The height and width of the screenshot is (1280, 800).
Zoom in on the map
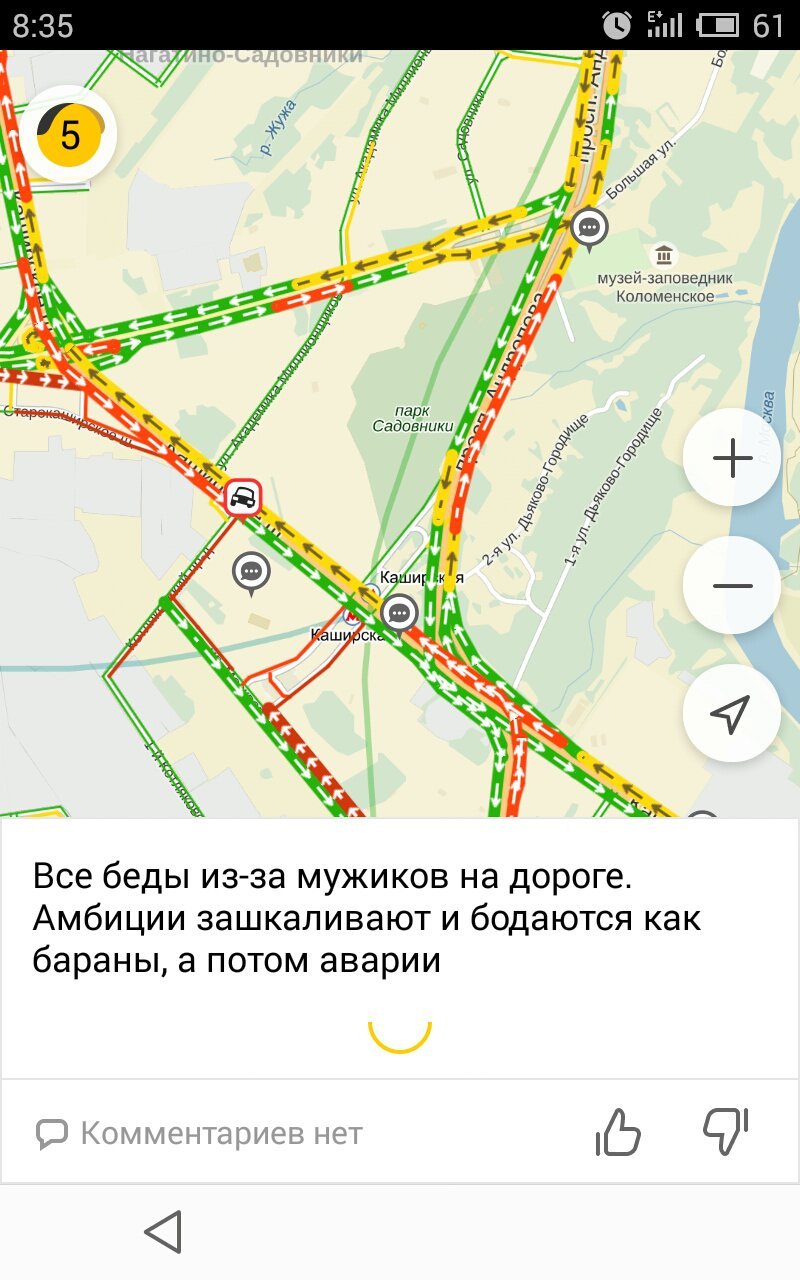[732, 458]
